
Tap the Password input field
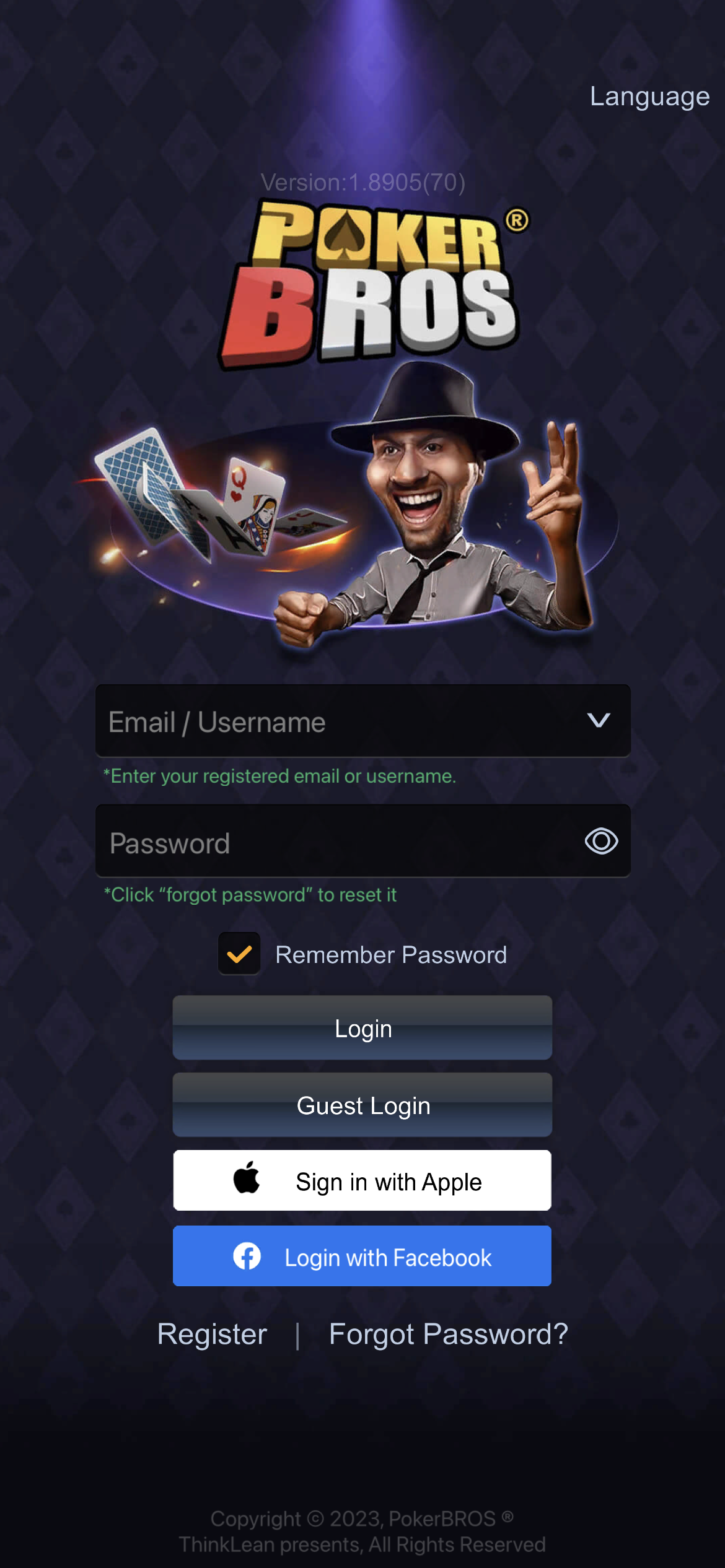coord(335,842)
